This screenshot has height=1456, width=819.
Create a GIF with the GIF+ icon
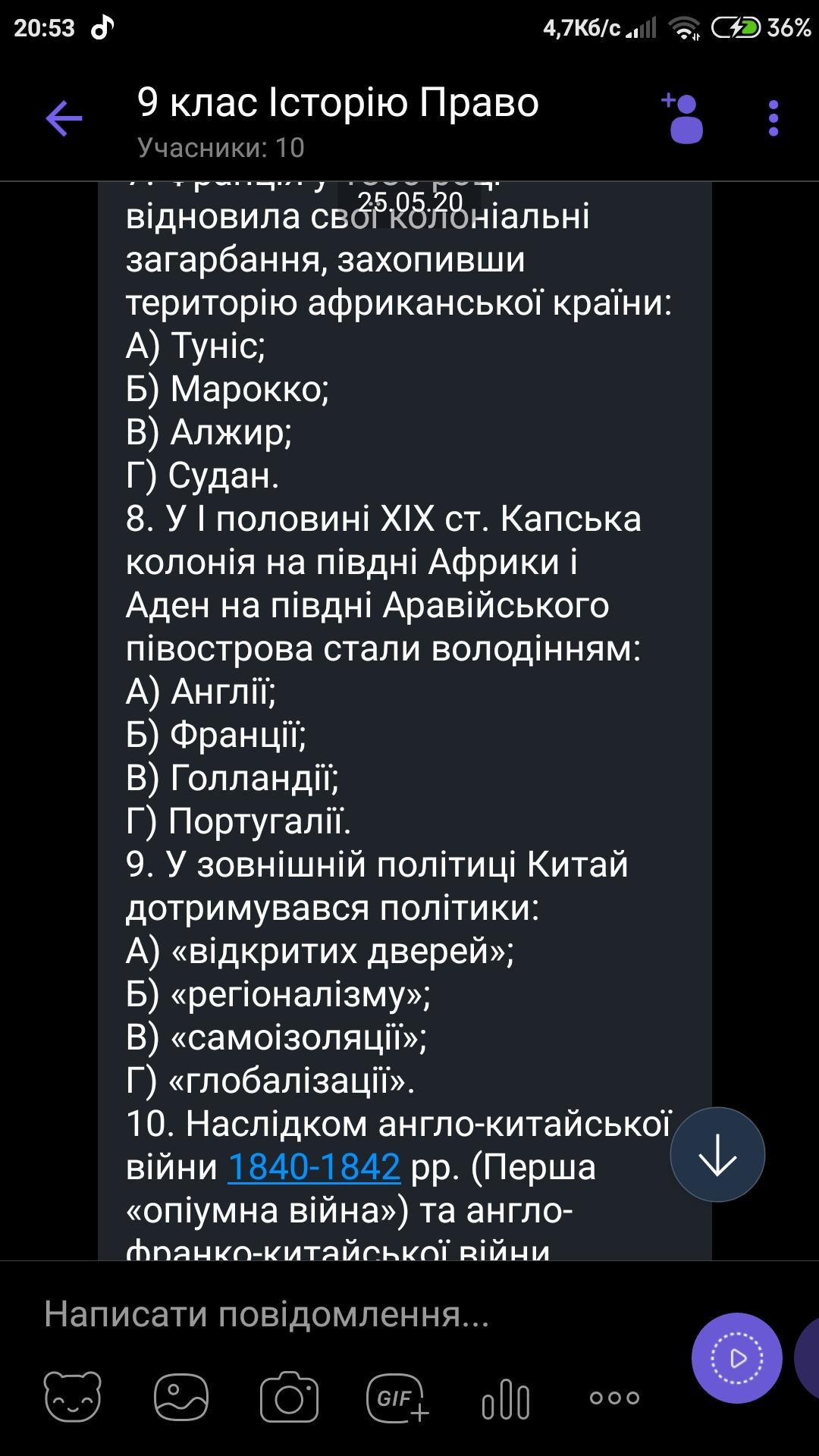(x=397, y=1397)
